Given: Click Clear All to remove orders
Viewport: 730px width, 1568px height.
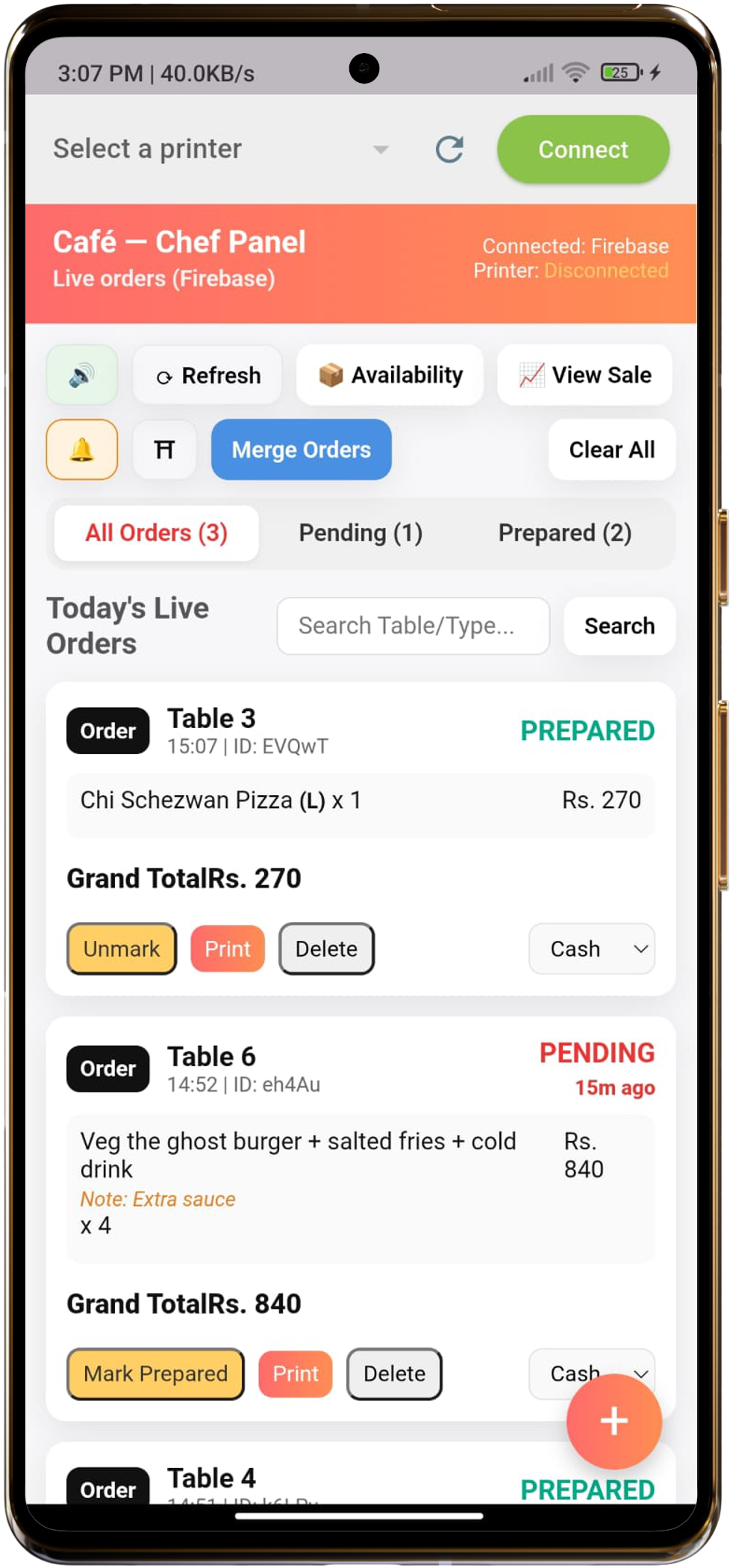Looking at the screenshot, I should 611,449.
